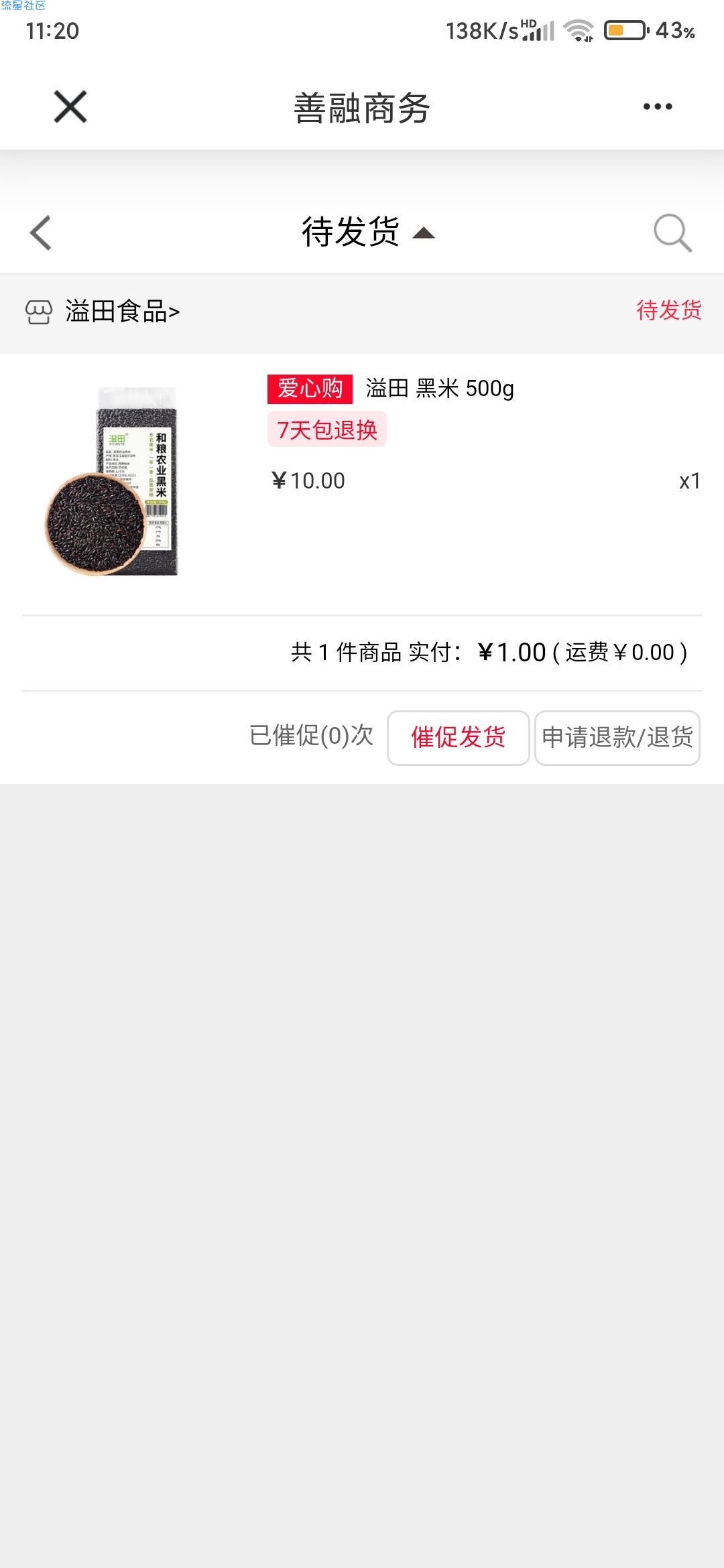Tap 催促发货 to urge shipment
This screenshot has height=1568, width=724.
coord(459,738)
